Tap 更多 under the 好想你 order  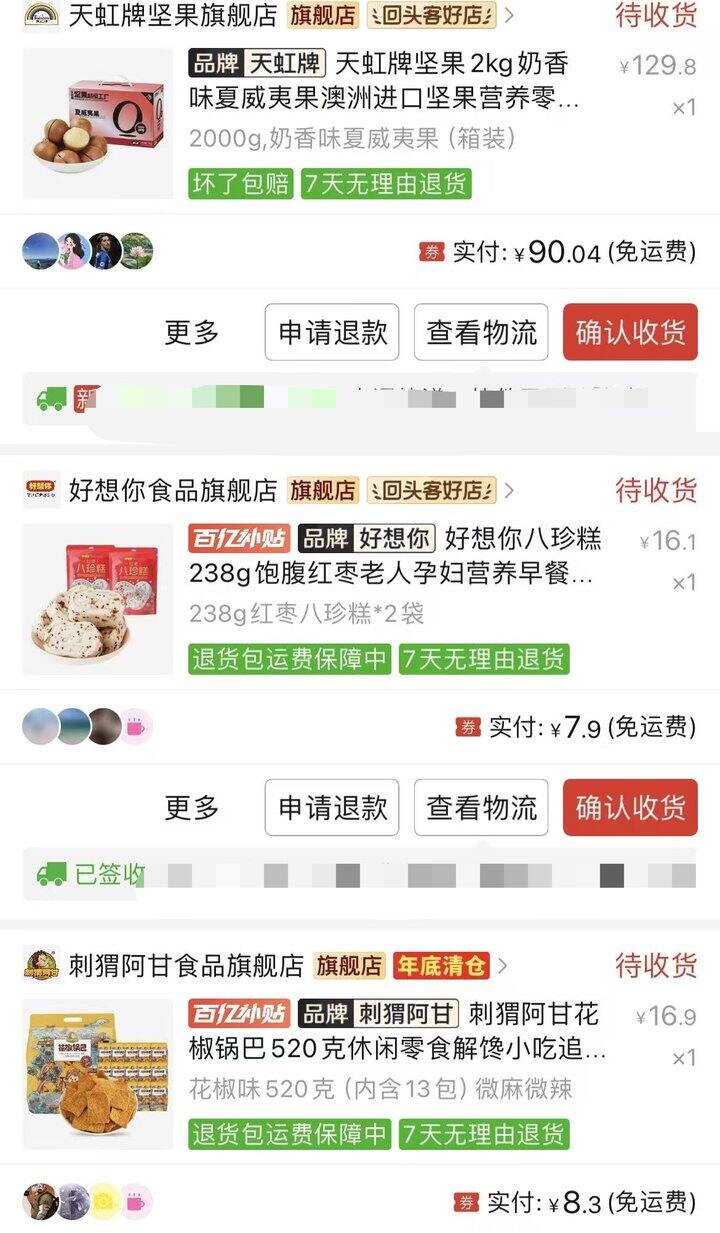[x=191, y=807]
